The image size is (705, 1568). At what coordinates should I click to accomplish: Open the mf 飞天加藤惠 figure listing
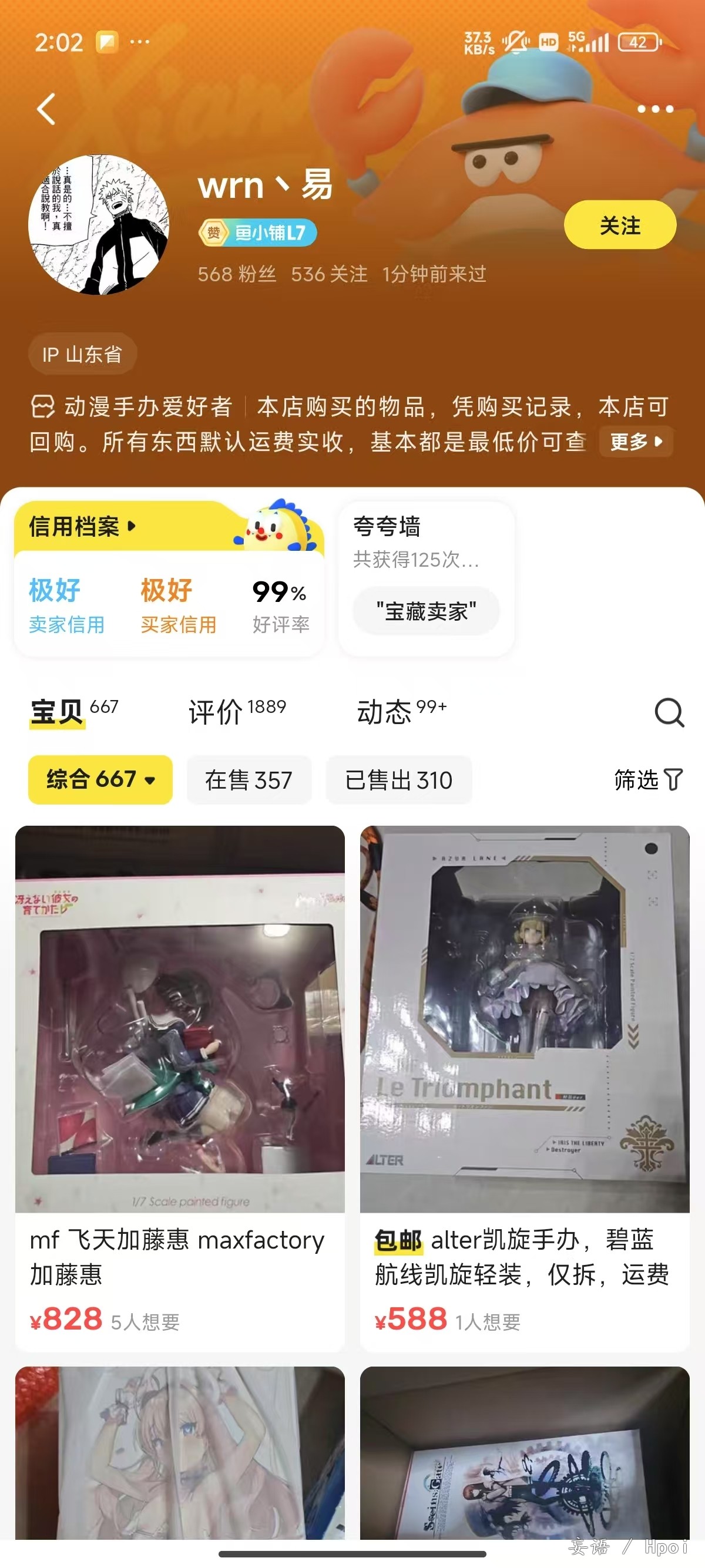tap(180, 1084)
